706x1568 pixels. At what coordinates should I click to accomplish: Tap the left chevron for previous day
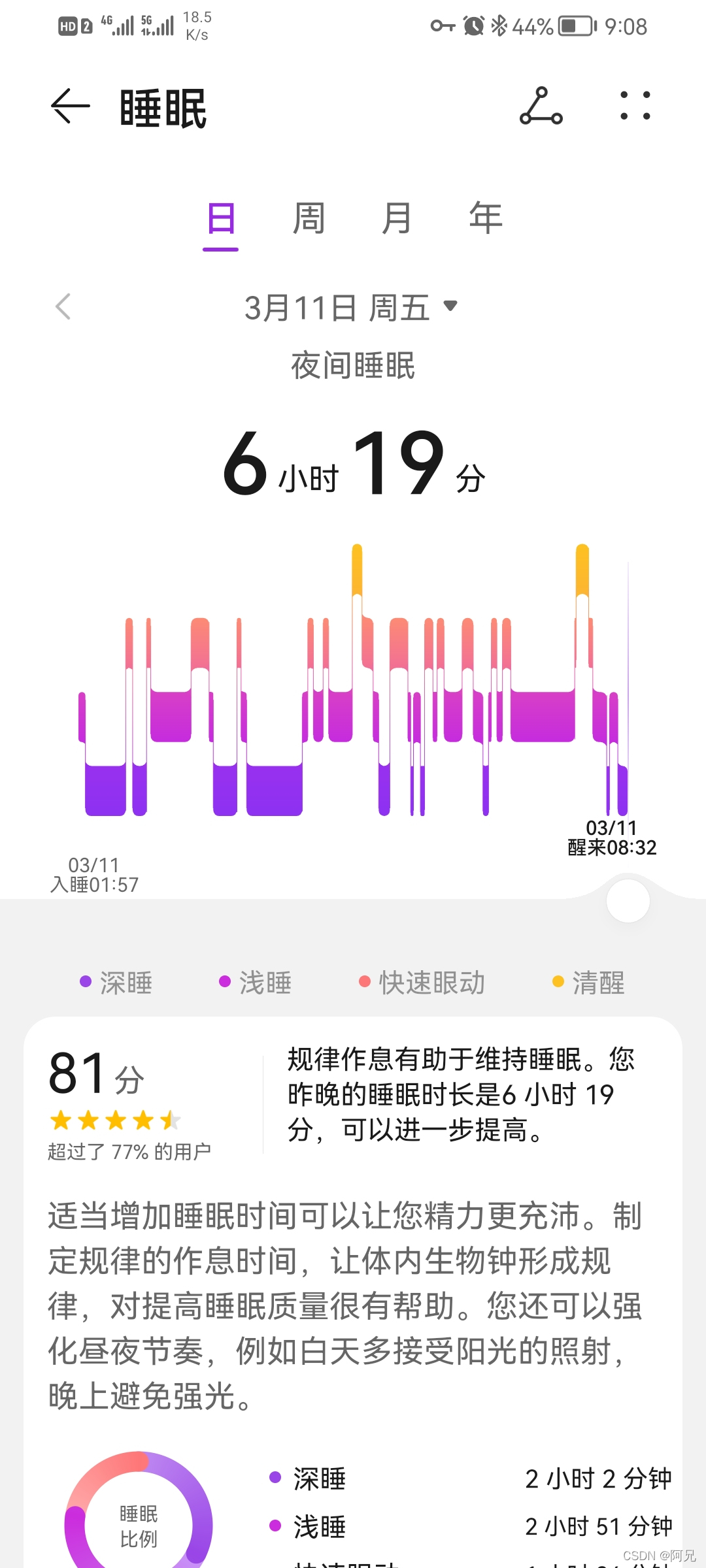pyautogui.click(x=65, y=307)
